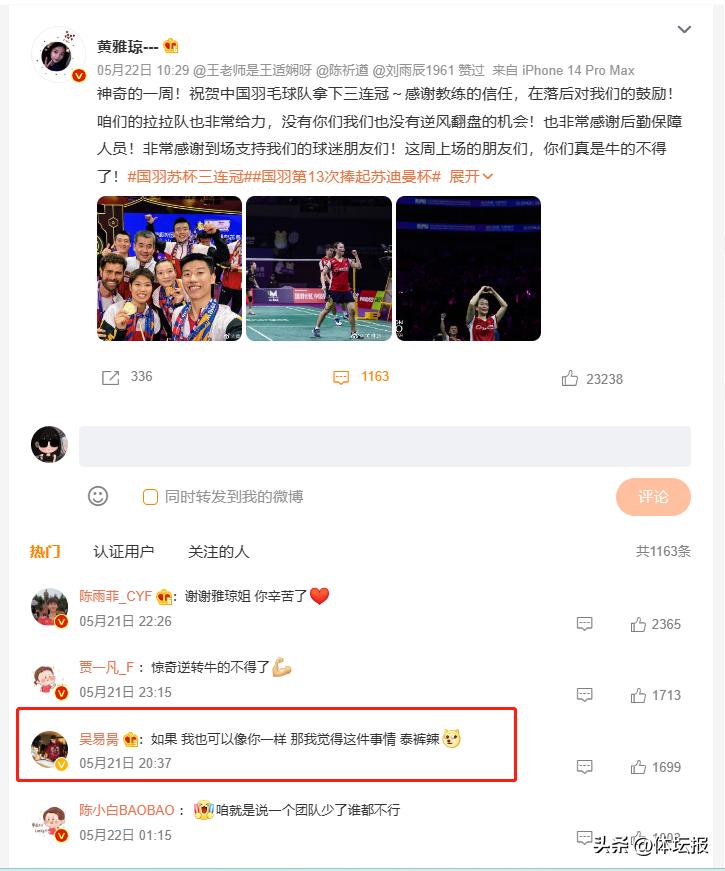Screen dimensions: 725x871
Task: Visit 陈小白BAOBAO's profile
Action: [127, 809]
